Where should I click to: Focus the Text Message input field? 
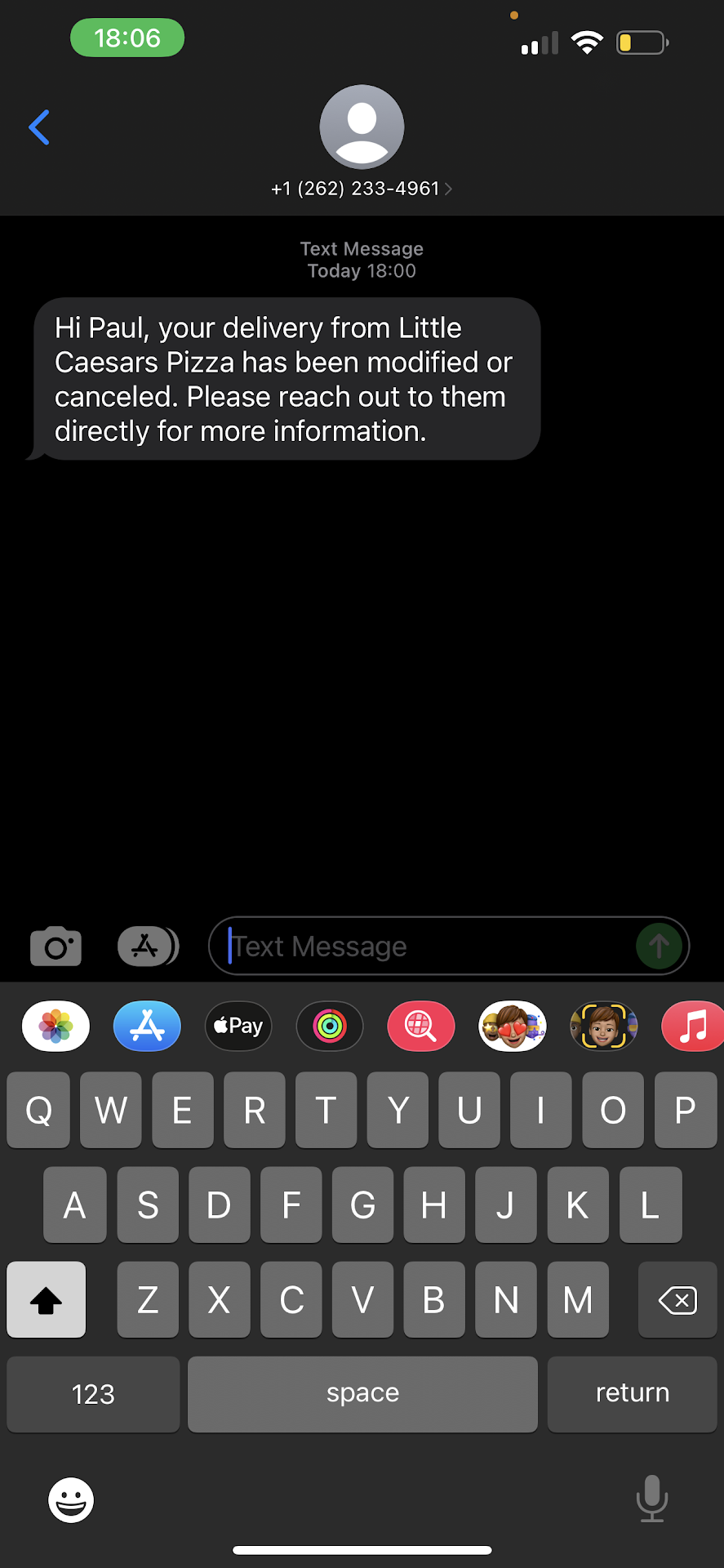point(424,947)
